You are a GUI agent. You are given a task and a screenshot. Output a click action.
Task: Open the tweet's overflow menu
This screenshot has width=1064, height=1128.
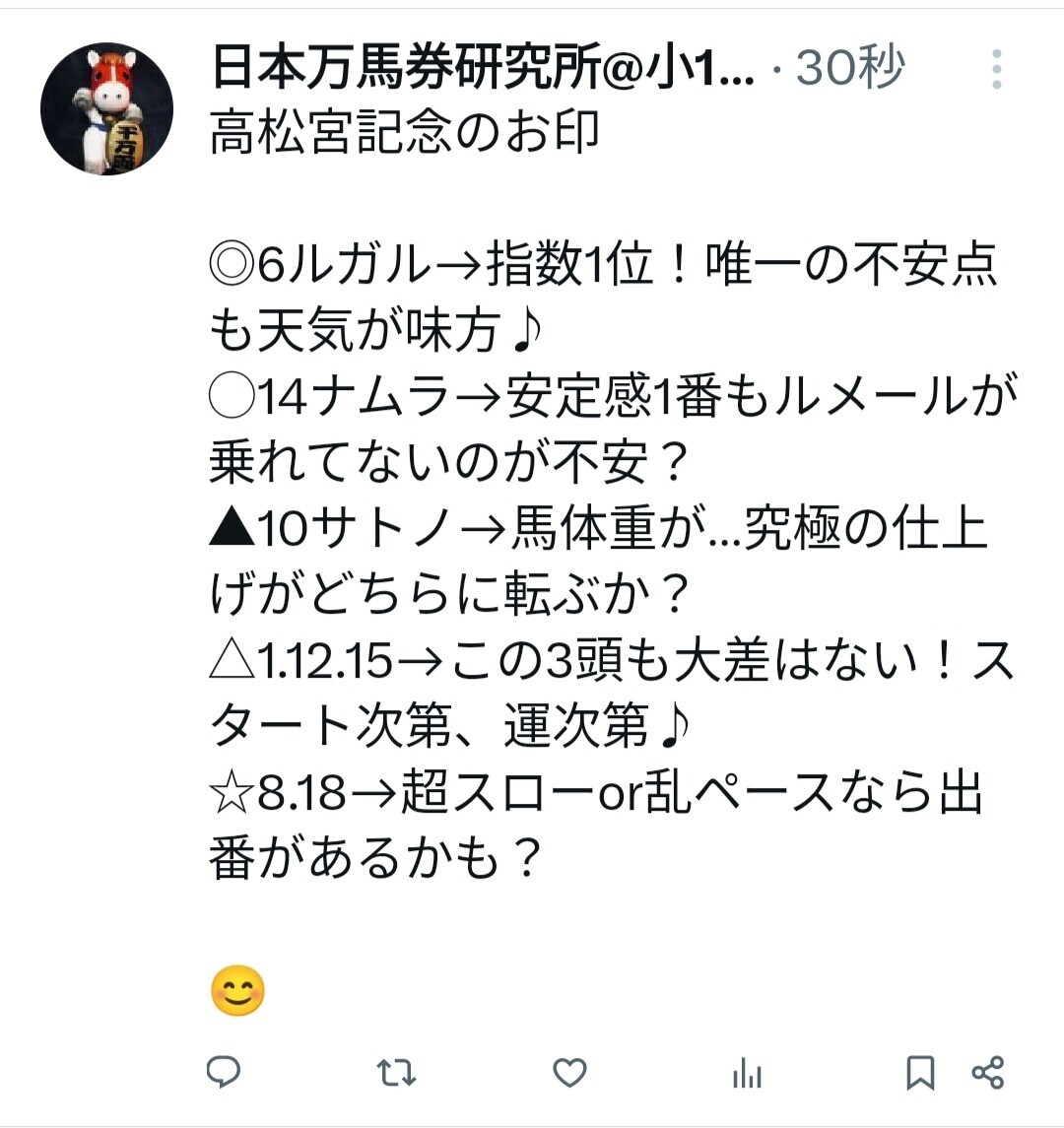coord(997,70)
